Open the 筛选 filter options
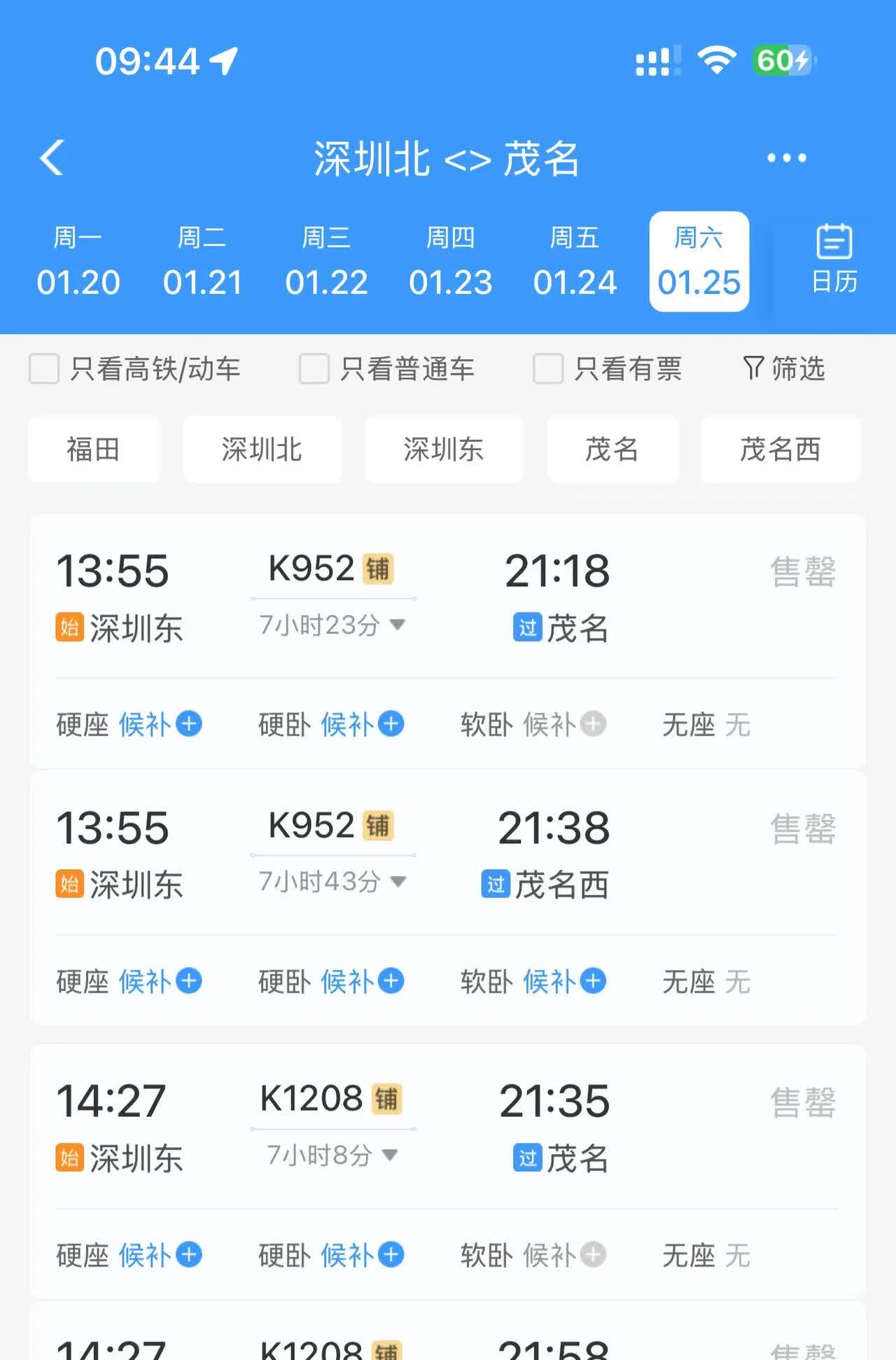Image resolution: width=896 pixels, height=1360 pixels. [x=784, y=369]
